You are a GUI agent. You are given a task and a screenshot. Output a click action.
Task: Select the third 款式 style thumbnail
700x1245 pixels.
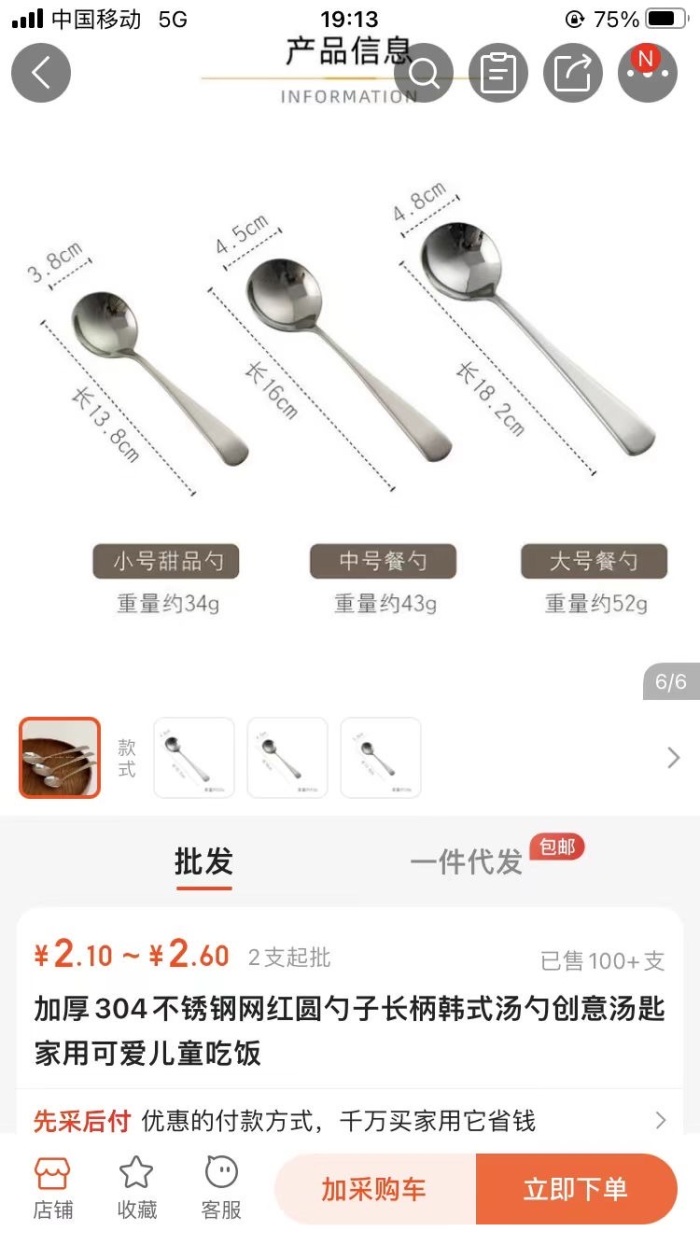click(380, 758)
